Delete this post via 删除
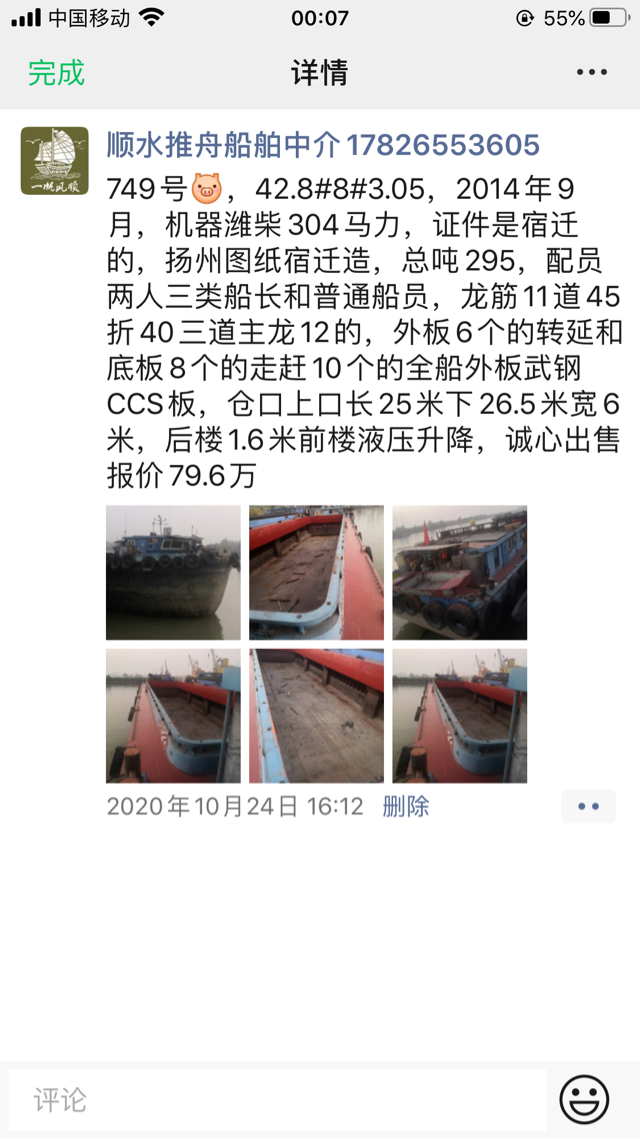 click(x=405, y=806)
